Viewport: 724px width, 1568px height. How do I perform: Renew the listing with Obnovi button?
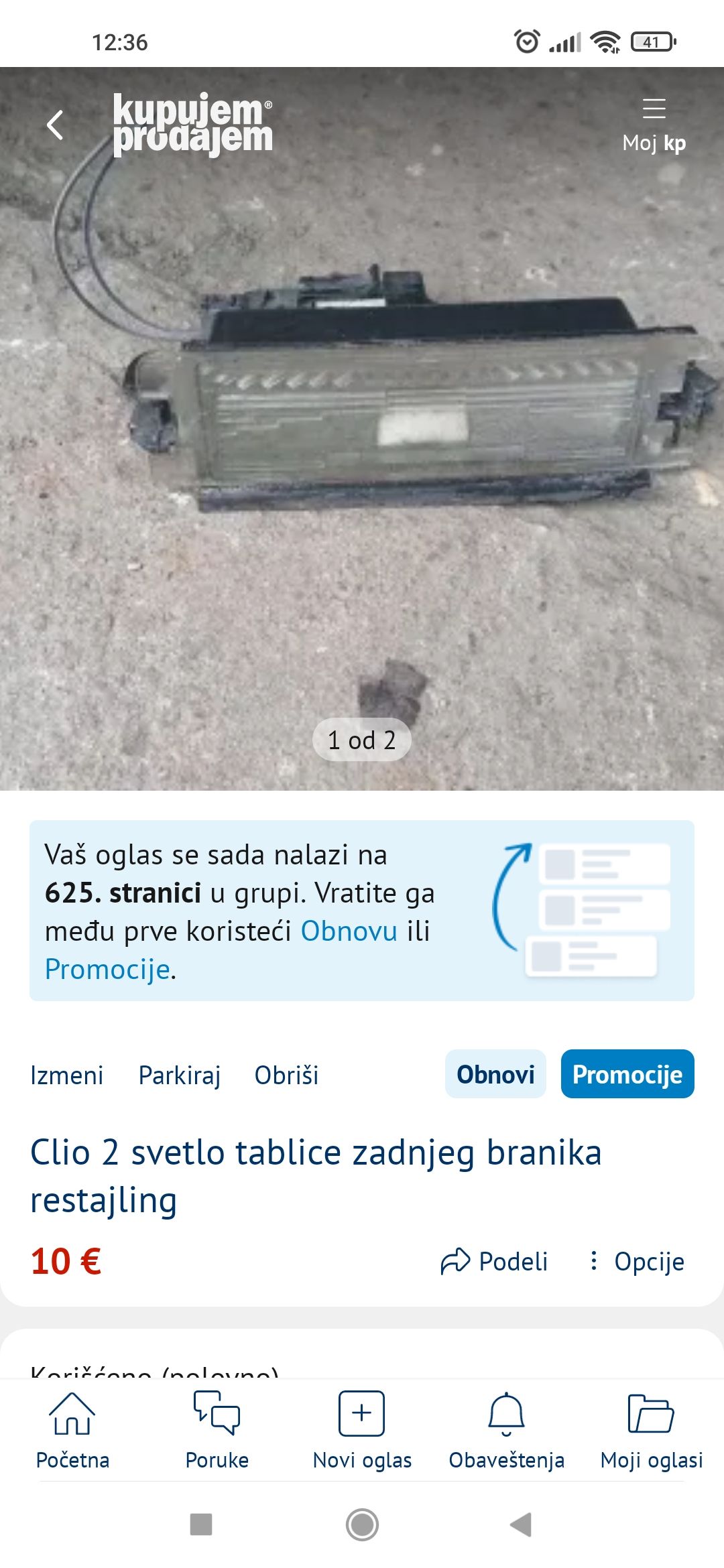[x=495, y=1073]
